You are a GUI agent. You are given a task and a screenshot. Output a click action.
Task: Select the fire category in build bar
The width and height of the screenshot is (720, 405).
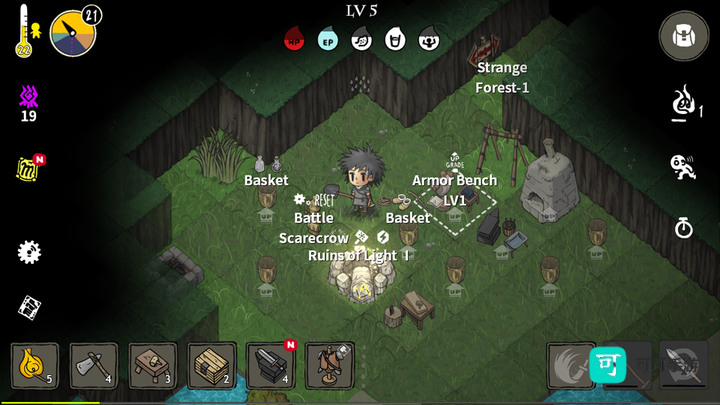click(35, 366)
